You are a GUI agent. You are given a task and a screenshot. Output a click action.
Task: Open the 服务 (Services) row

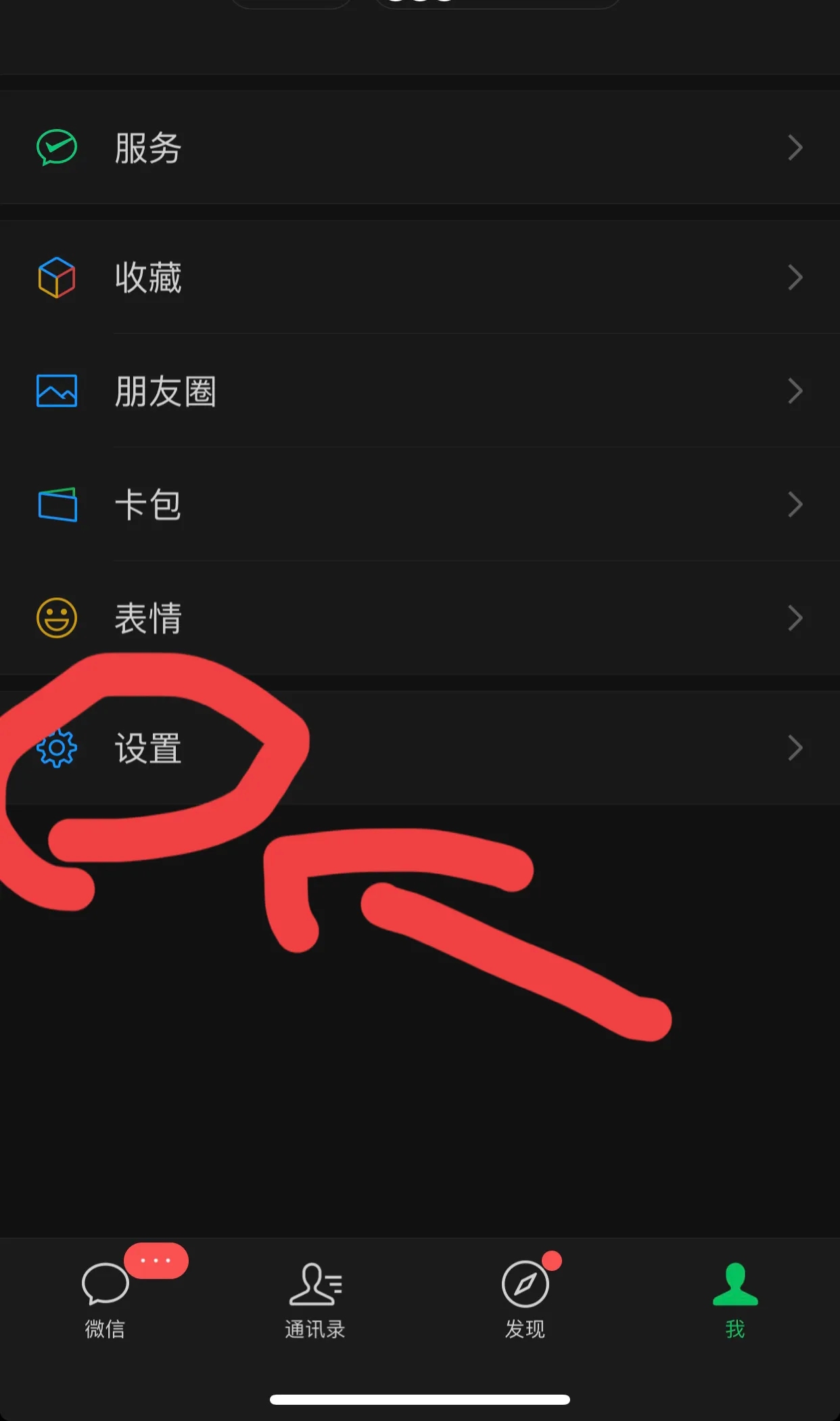point(419,147)
